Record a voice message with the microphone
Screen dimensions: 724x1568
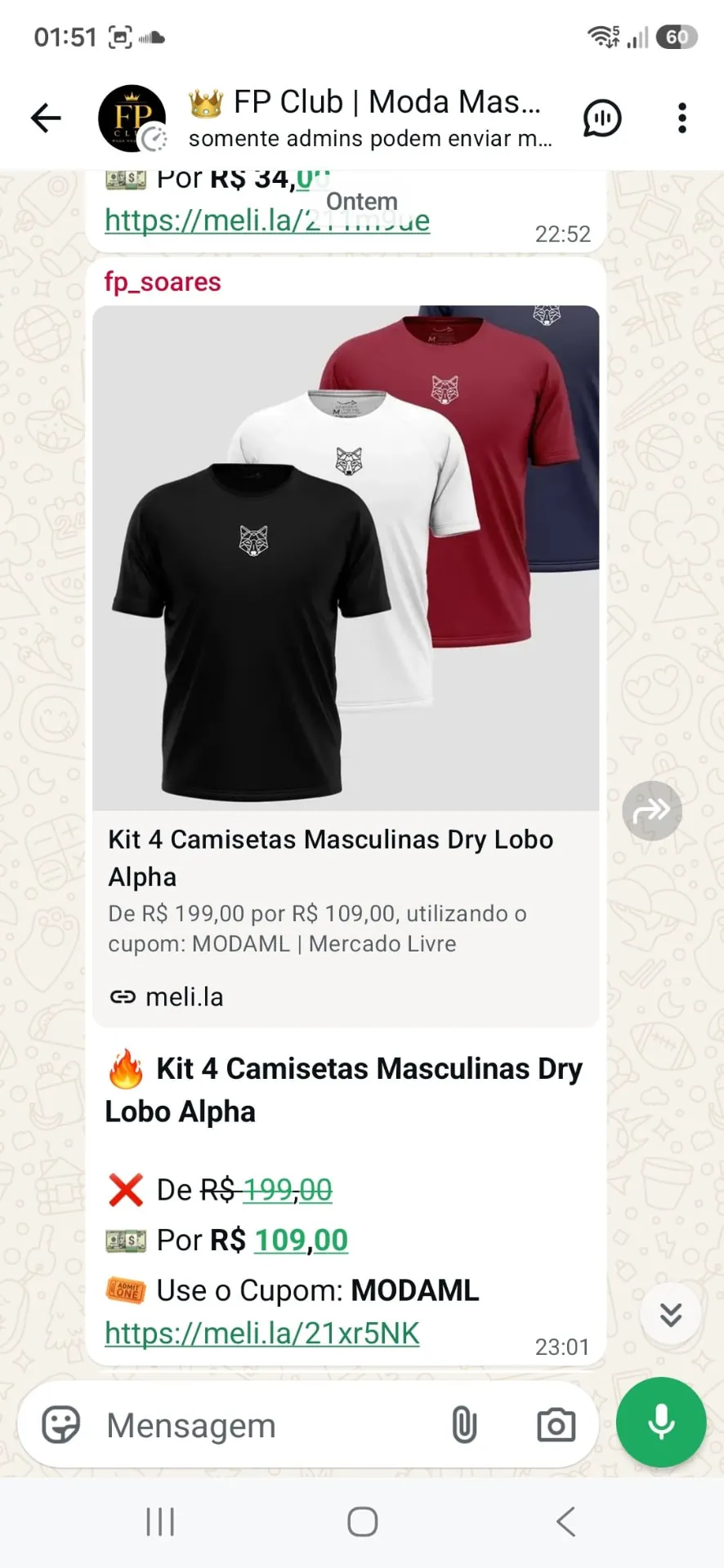(661, 1422)
